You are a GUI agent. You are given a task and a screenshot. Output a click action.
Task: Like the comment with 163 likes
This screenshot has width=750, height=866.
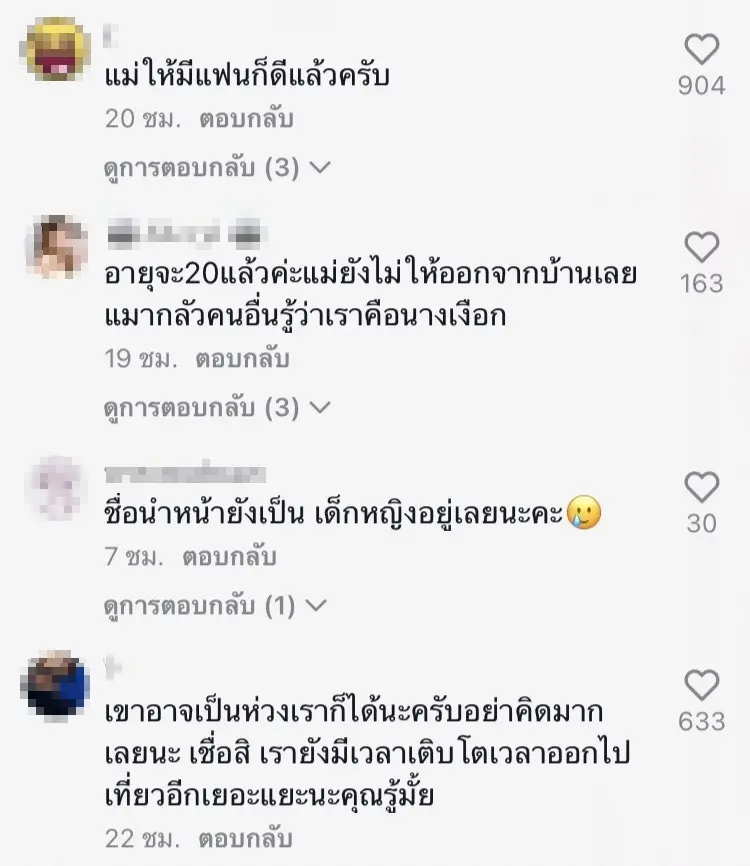(x=702, y=247)
